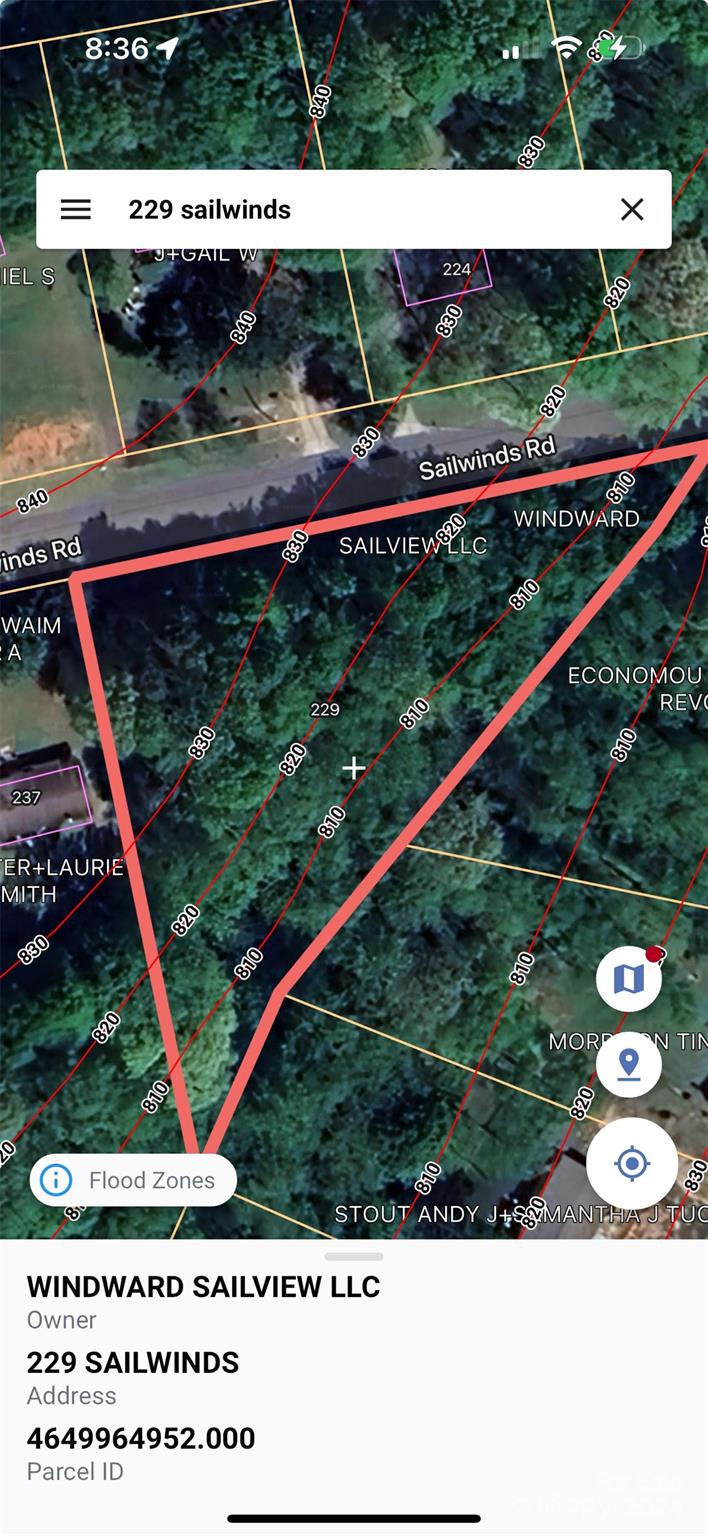Open the map layers button

[629, 979]
